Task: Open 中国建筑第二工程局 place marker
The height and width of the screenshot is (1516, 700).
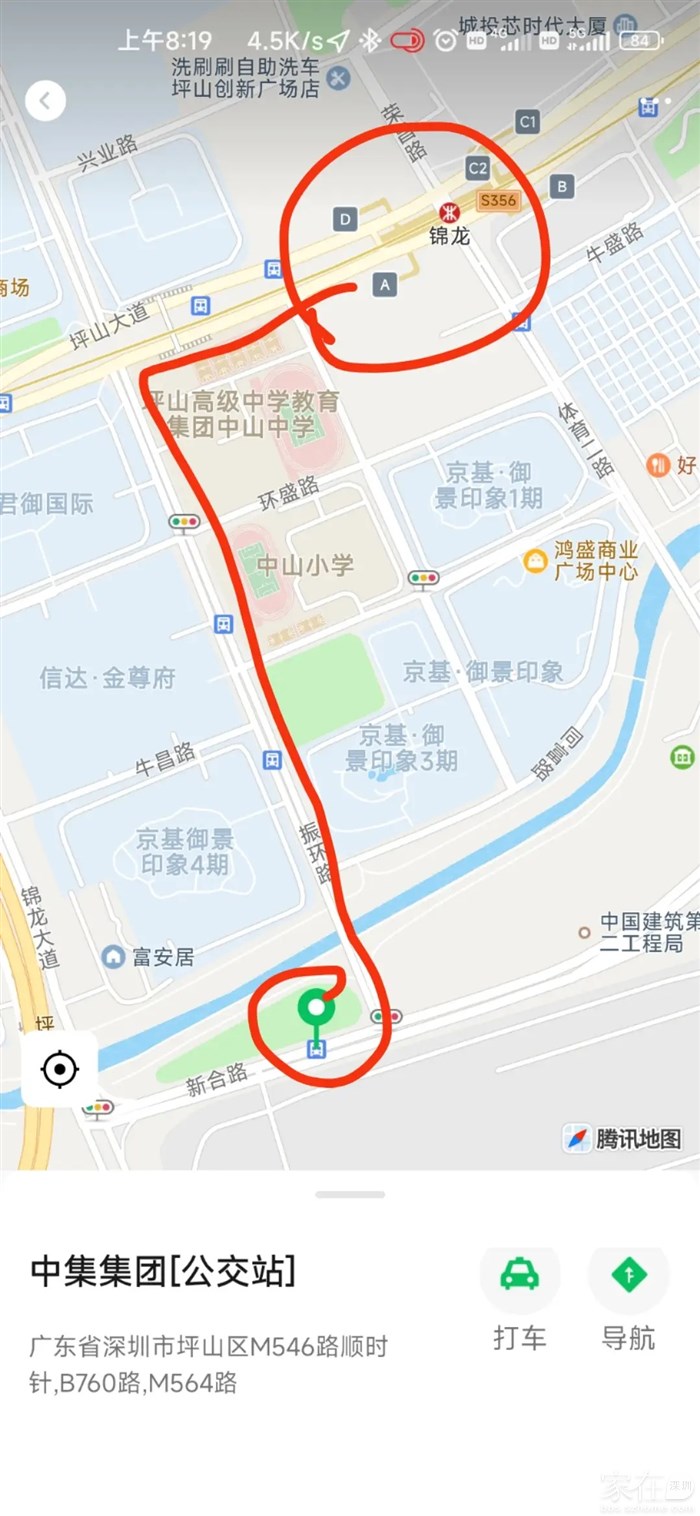Action: pos(584,931)
